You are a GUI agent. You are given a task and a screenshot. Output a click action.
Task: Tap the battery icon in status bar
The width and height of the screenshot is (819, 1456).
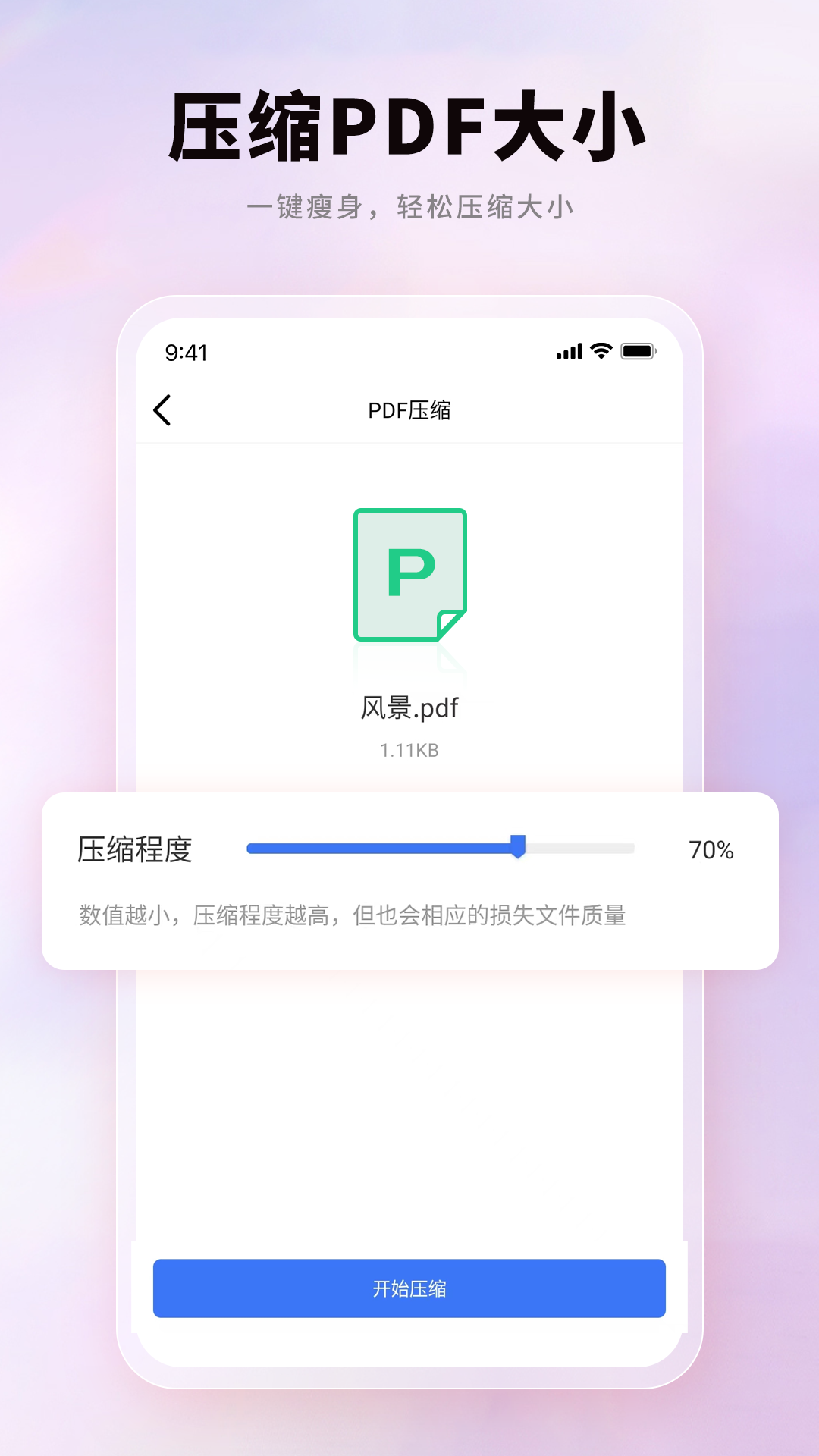(637, 350)
